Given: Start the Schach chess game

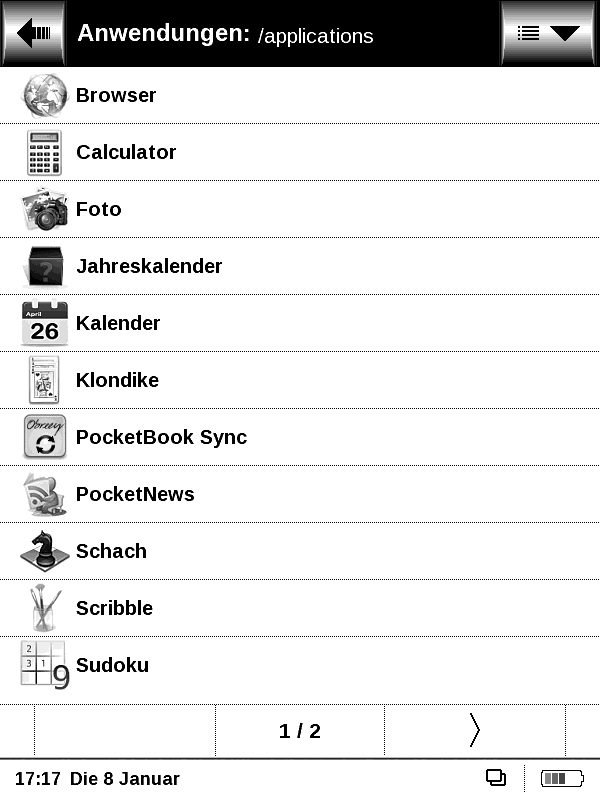Looking at the screenshot, I should pos(111,552).
